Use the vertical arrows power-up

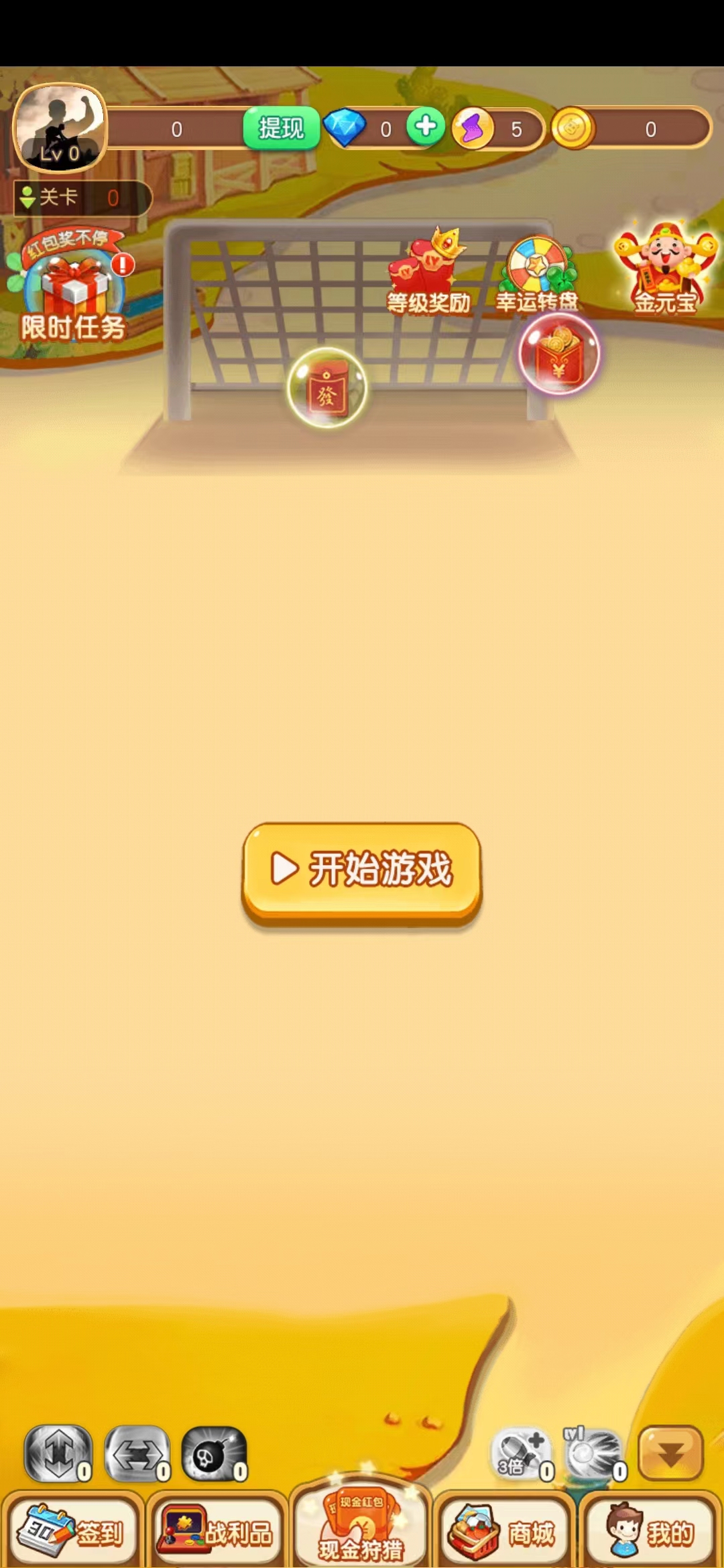tap(58, 1454)
